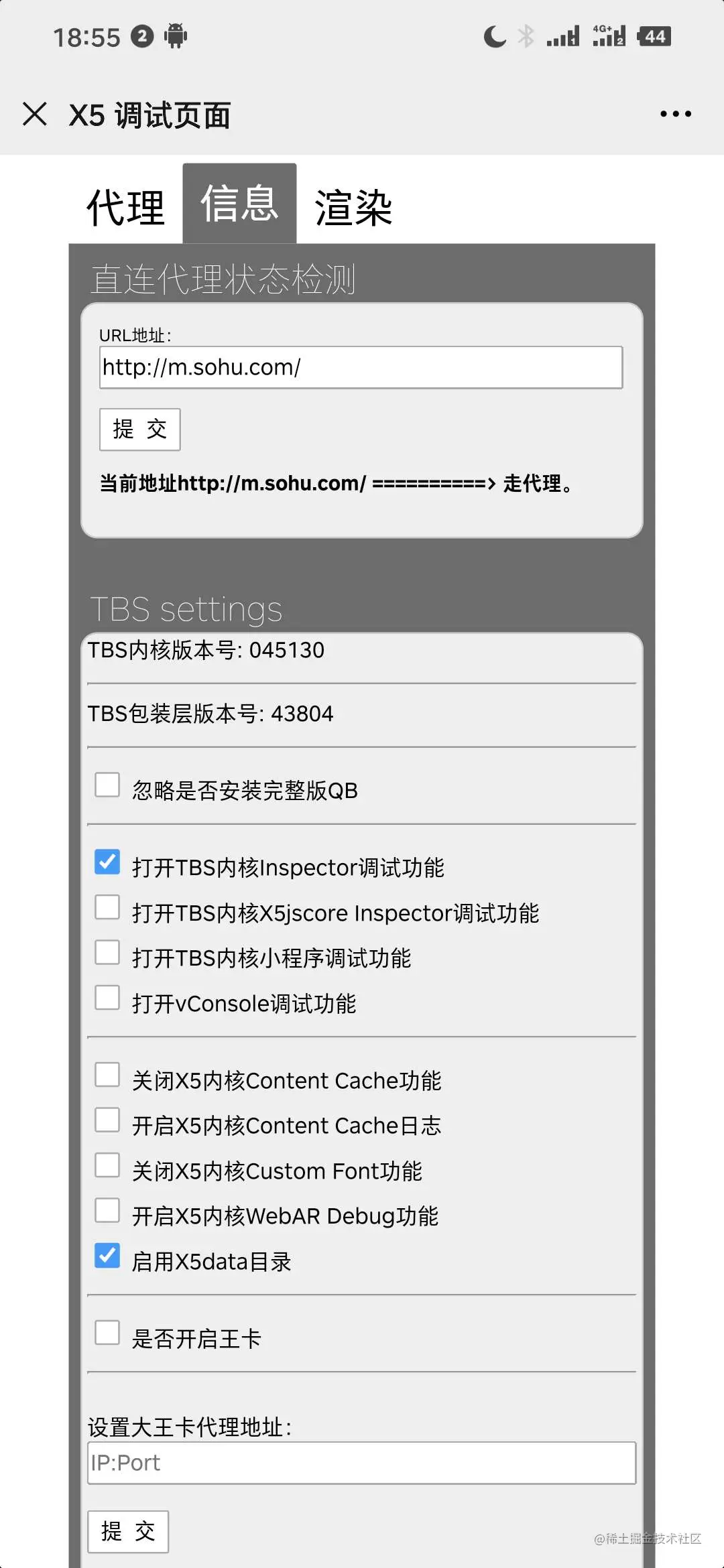Open the three-dot overflow menu
Screen dimensions: 724x1568
click(x=675, y=114)
